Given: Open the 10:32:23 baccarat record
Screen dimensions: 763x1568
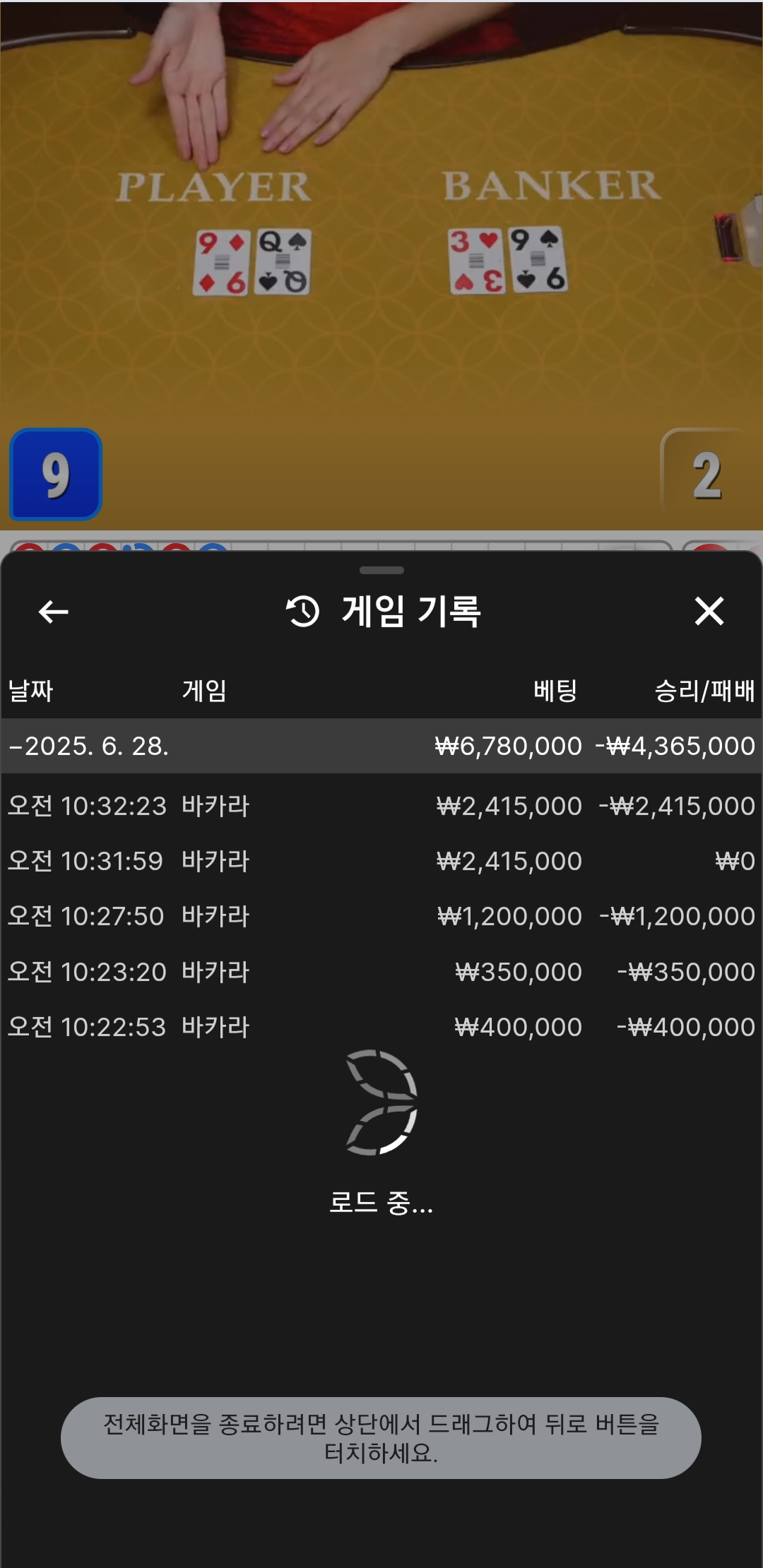Looking at the screenshot, I should [381, 806].
